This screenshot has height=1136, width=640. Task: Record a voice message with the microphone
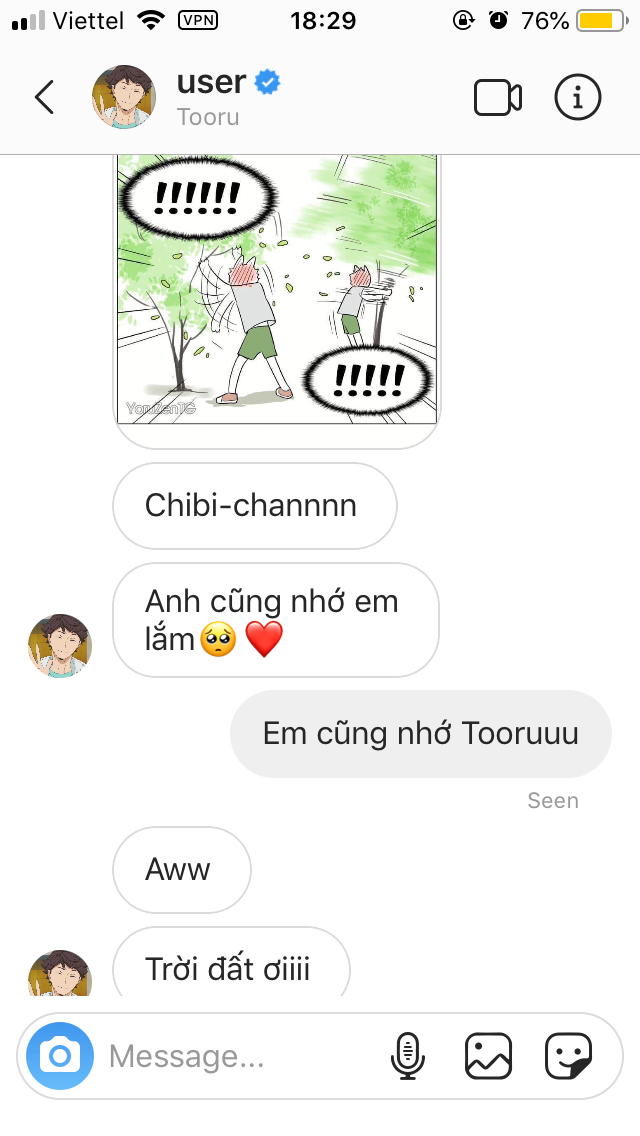[407, 1056]
